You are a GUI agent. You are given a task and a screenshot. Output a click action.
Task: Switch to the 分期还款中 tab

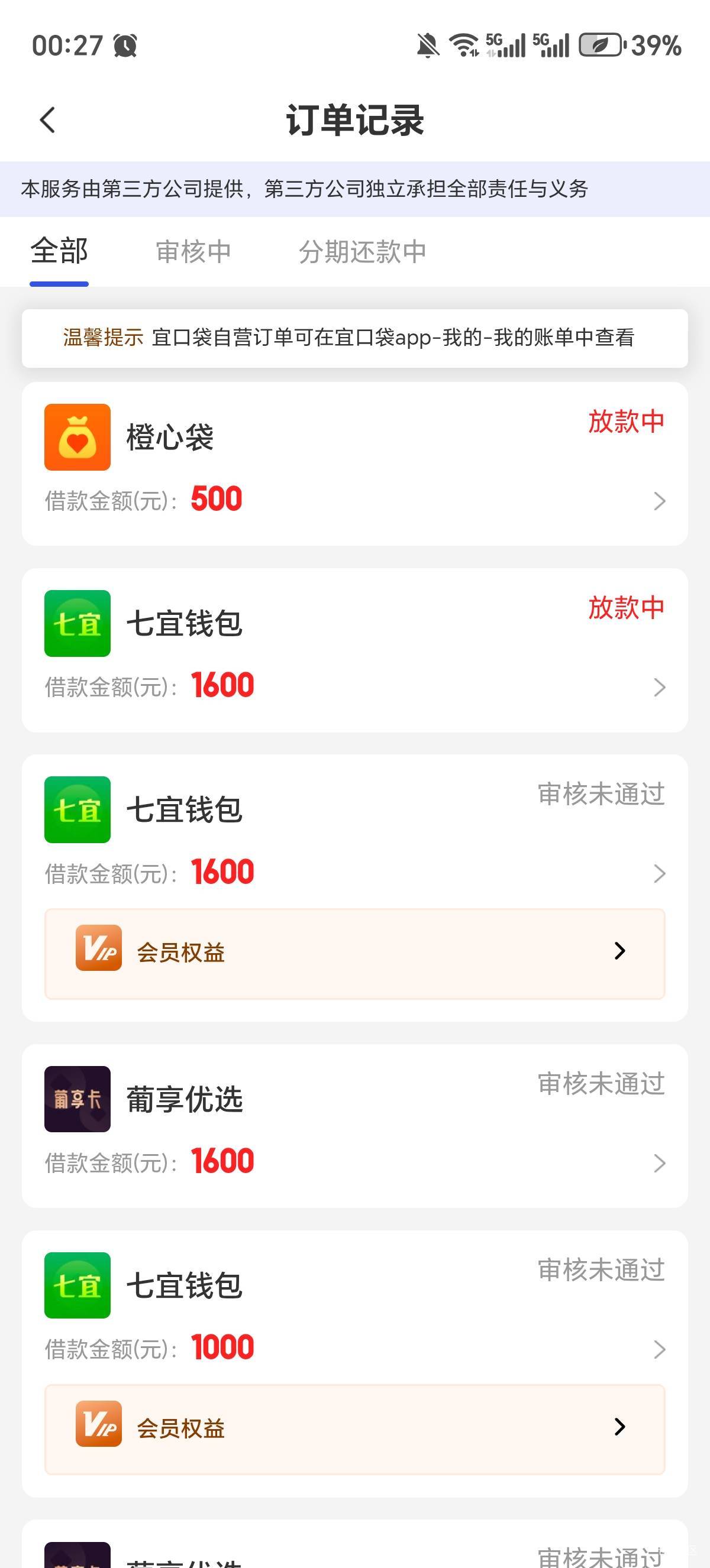point(362,251)
